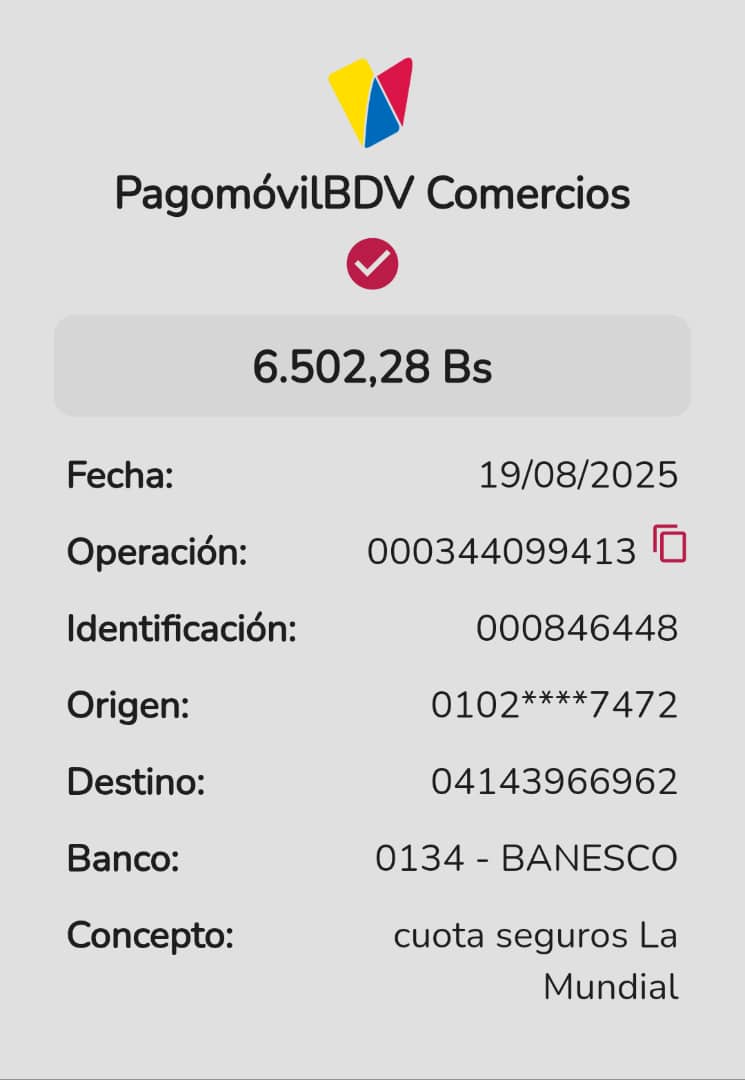Copy the operation number 000344099413

pos(670,544)
